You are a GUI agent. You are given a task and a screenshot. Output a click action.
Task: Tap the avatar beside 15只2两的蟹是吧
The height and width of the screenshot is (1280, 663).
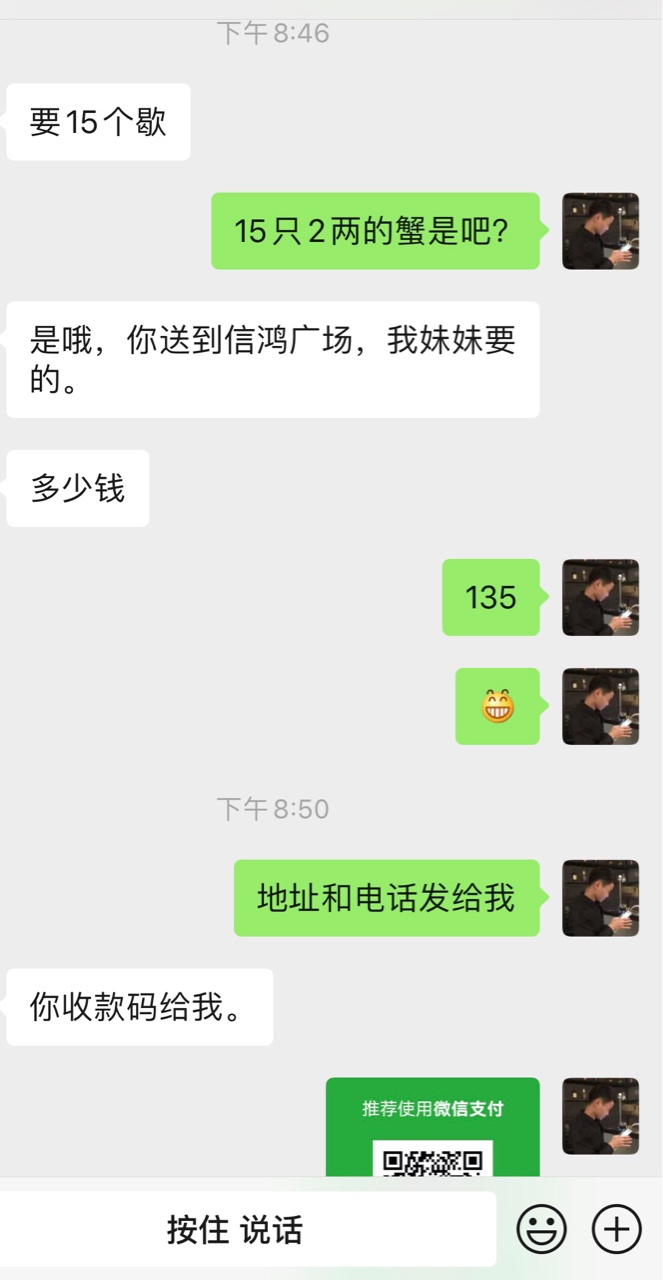(600, 231)
